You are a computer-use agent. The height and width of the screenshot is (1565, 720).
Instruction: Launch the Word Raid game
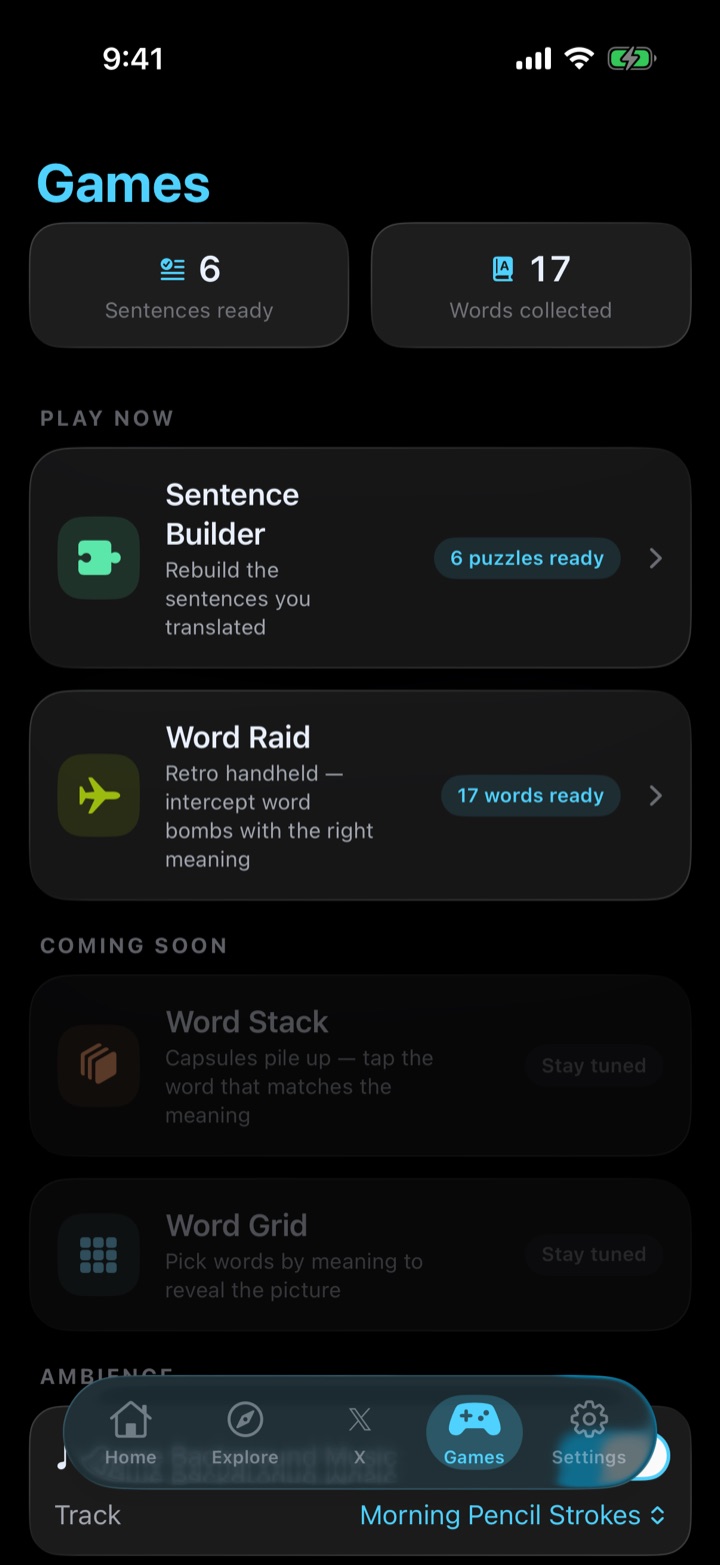point(360,796)
